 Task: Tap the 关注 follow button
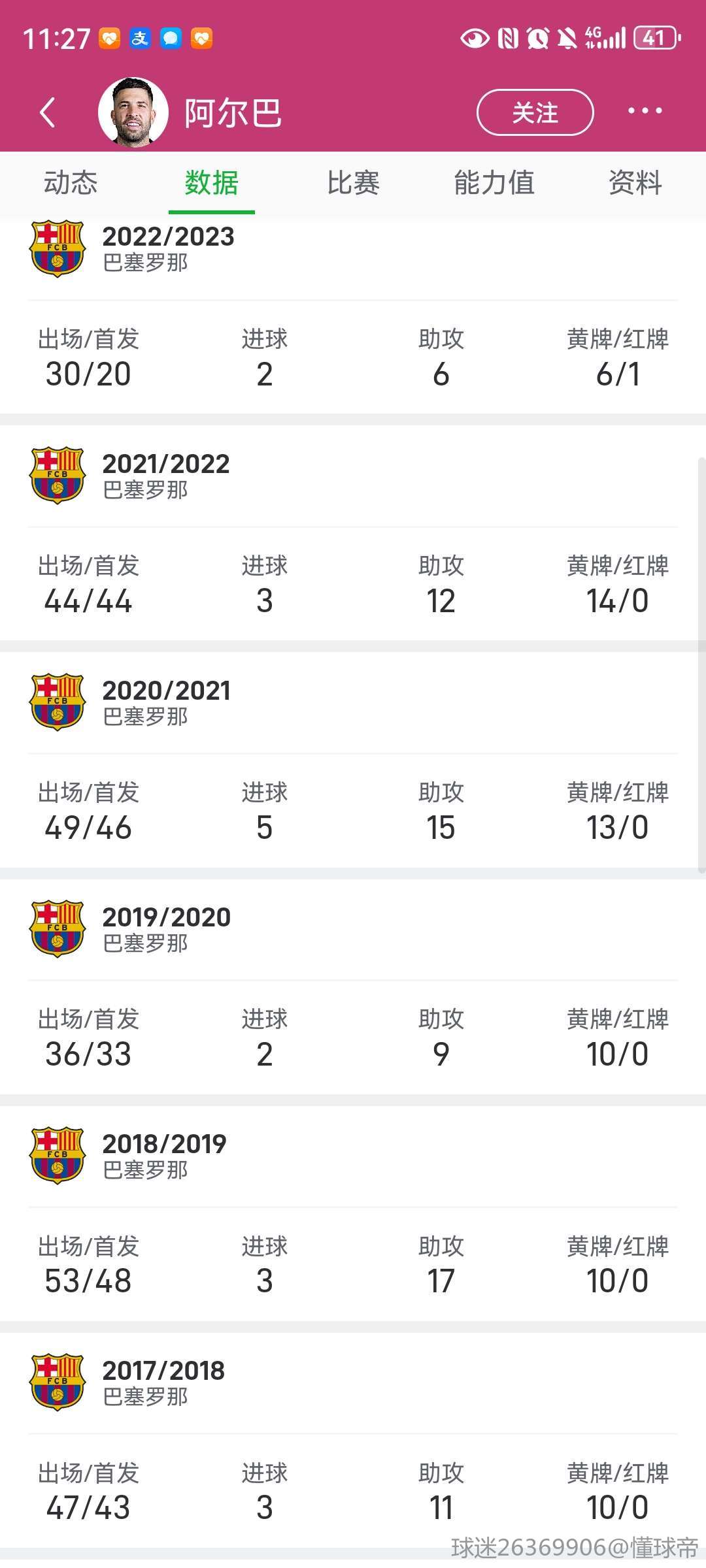[x=535, y=112]
